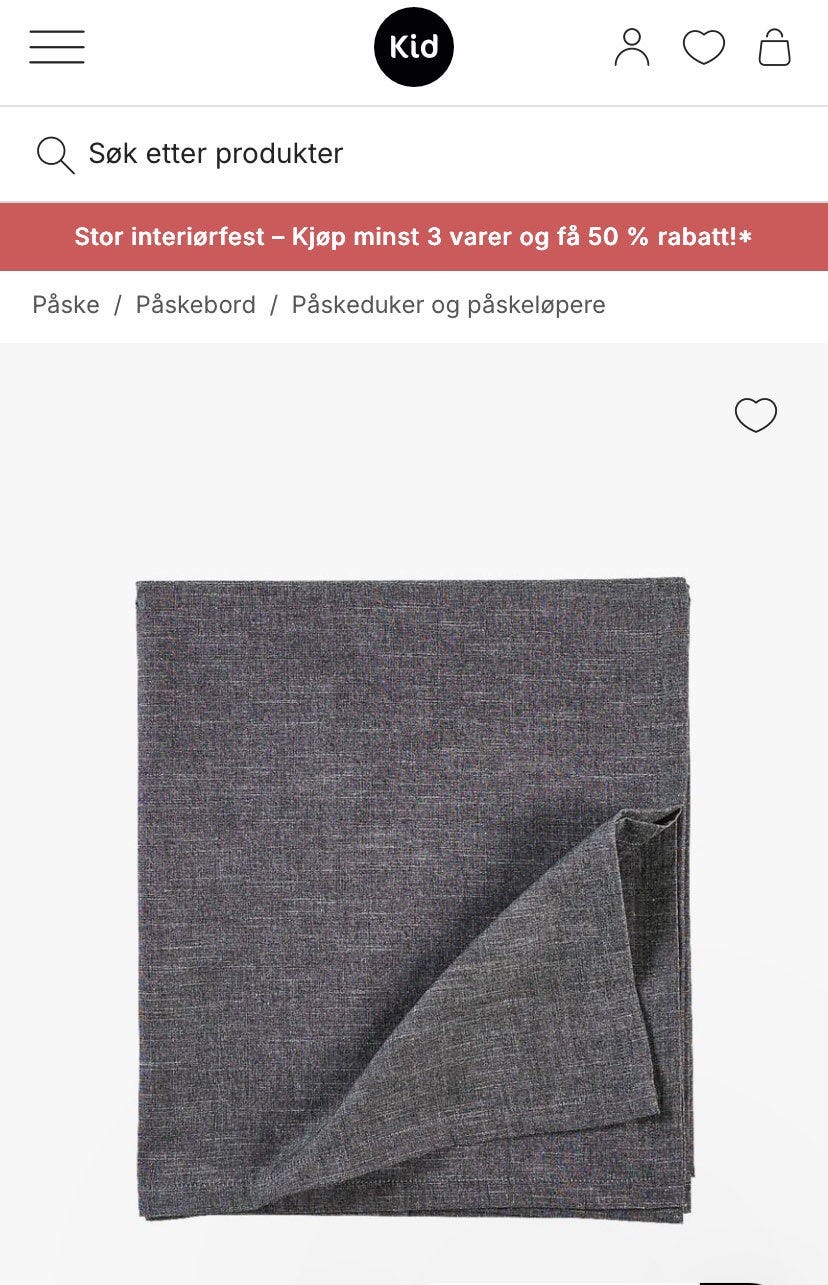This screenshot has height=1285, width=828.
Task: Click the red promotional sale banner
Action: pyautogui.click(x=414, y=236)
